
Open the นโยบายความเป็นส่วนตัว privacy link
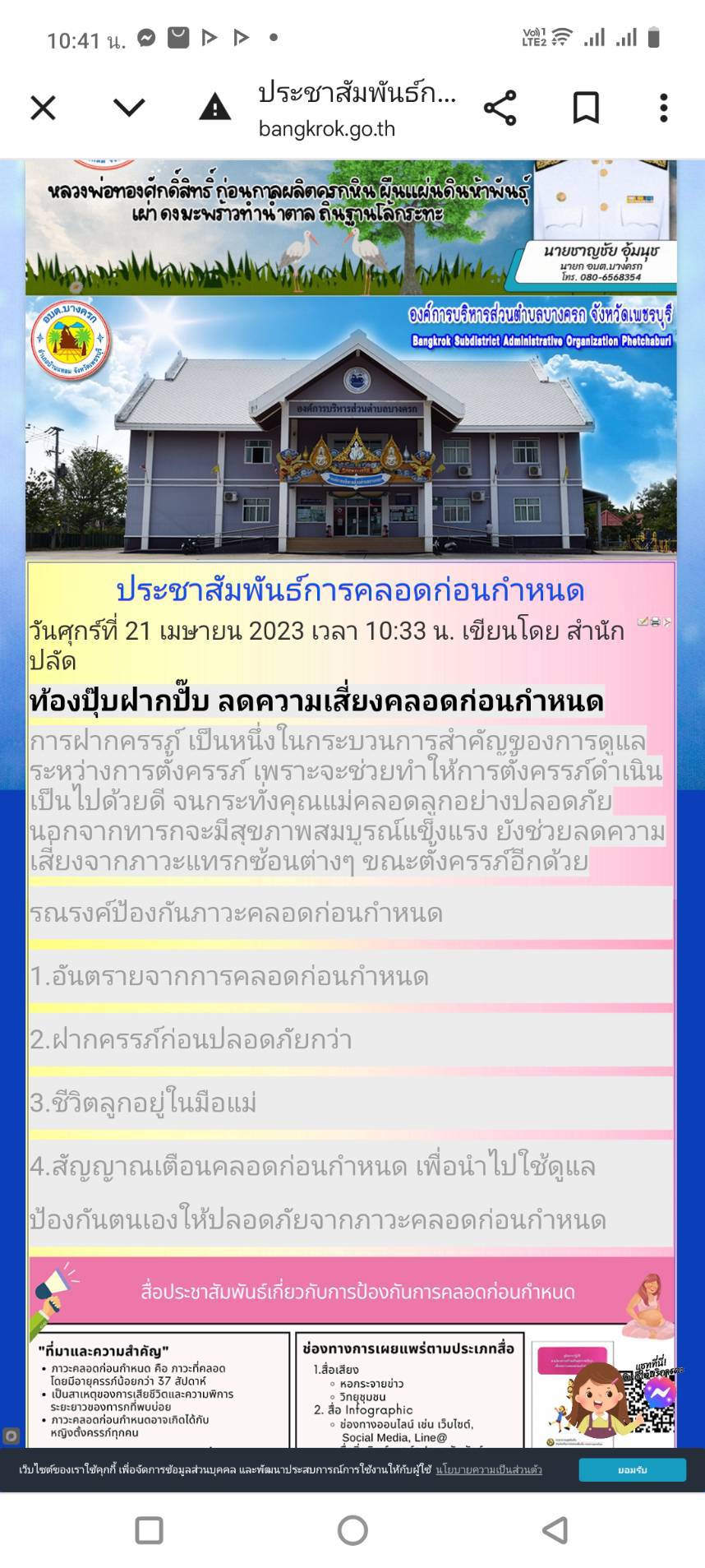[489, 1470]
